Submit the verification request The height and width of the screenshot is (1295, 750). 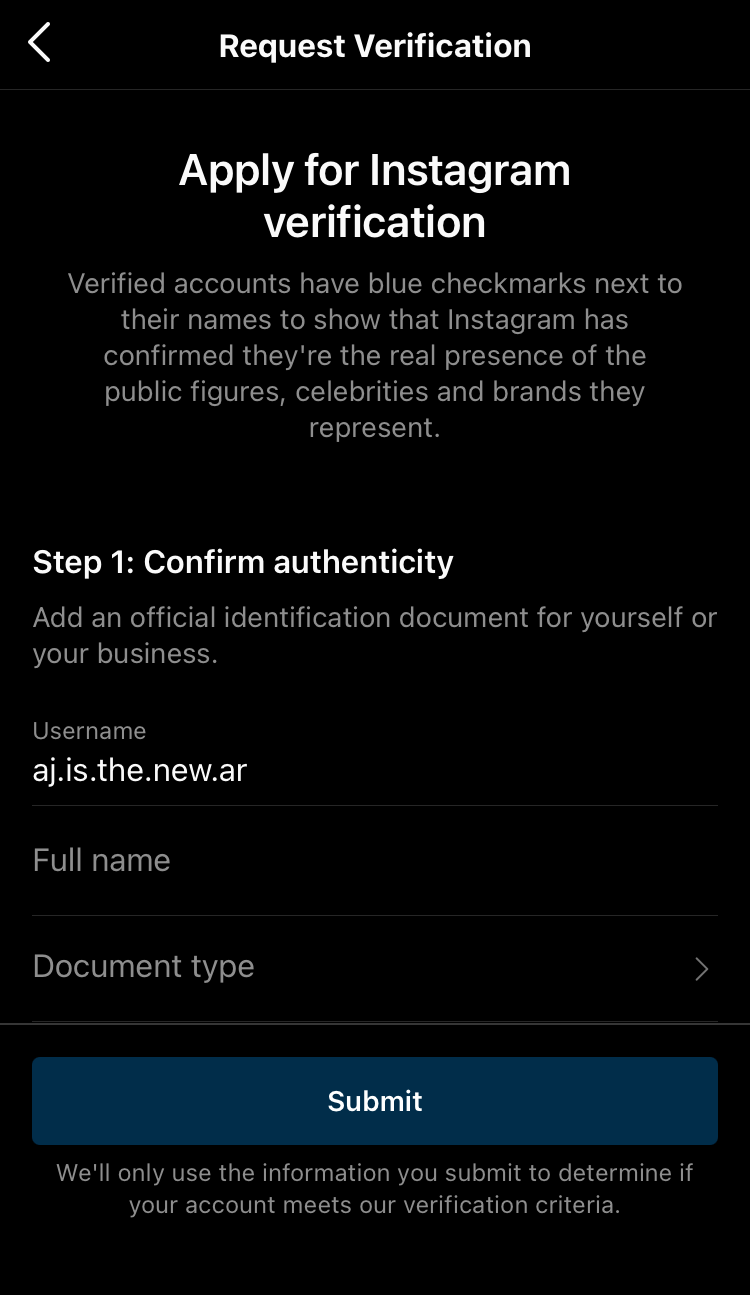point(375,1100)
